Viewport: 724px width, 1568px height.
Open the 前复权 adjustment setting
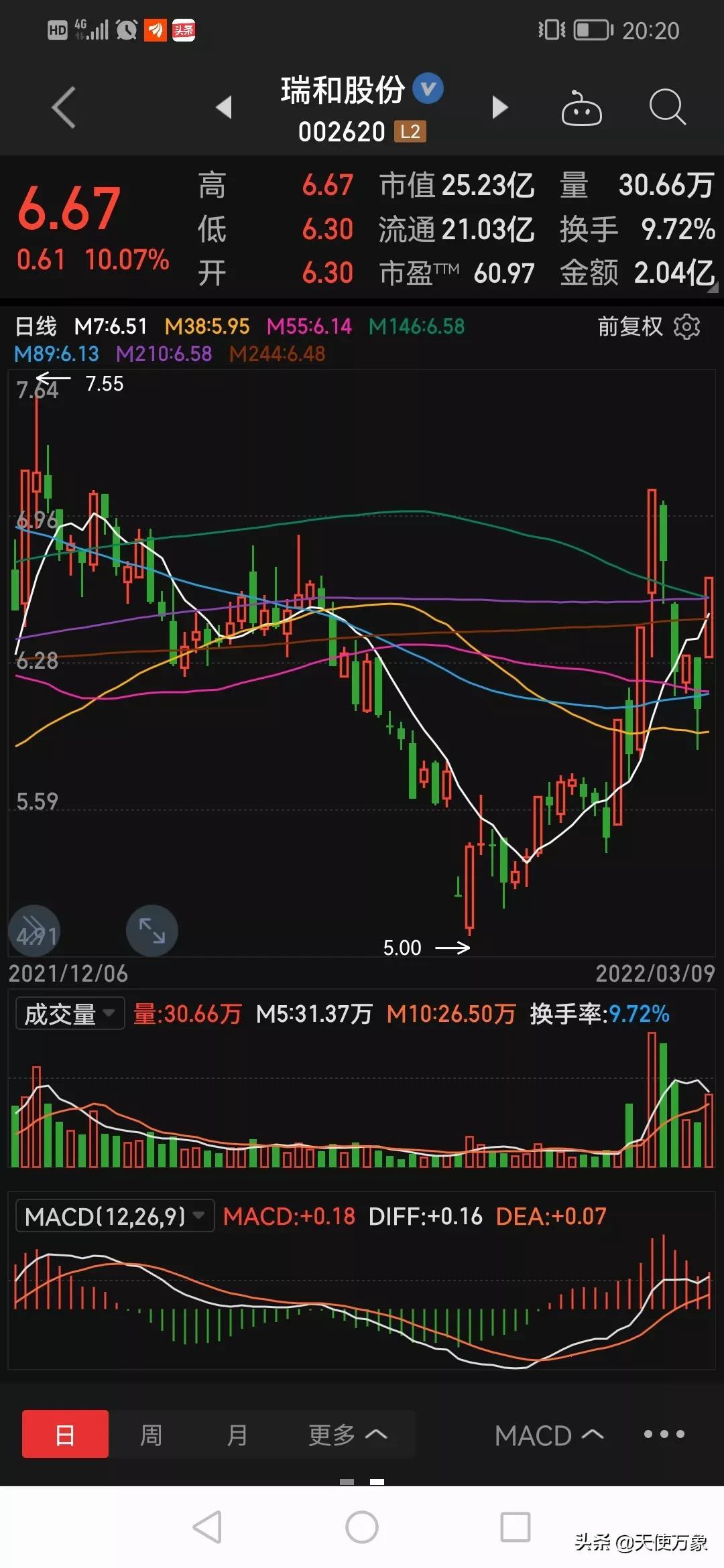(x=629, y=326)
